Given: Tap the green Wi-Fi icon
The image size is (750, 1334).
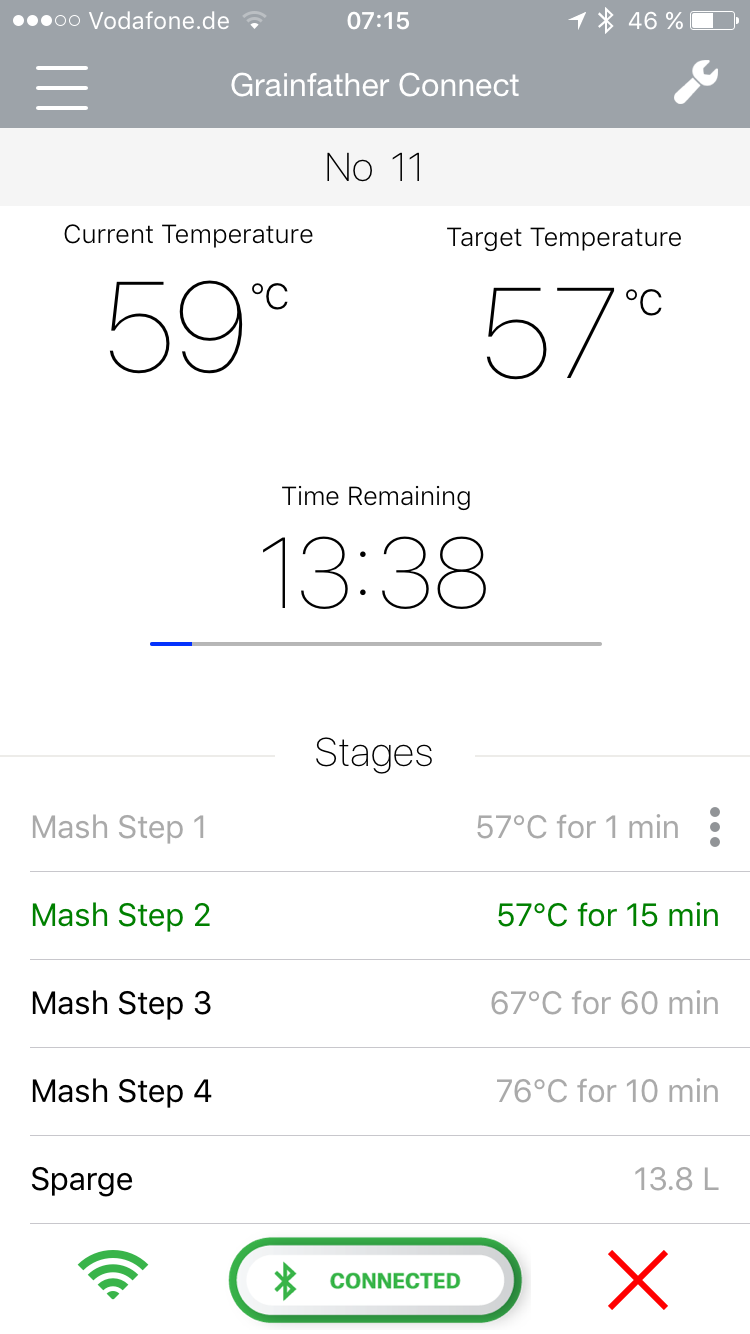Looking at the screenshot, I should [113, 1277].
